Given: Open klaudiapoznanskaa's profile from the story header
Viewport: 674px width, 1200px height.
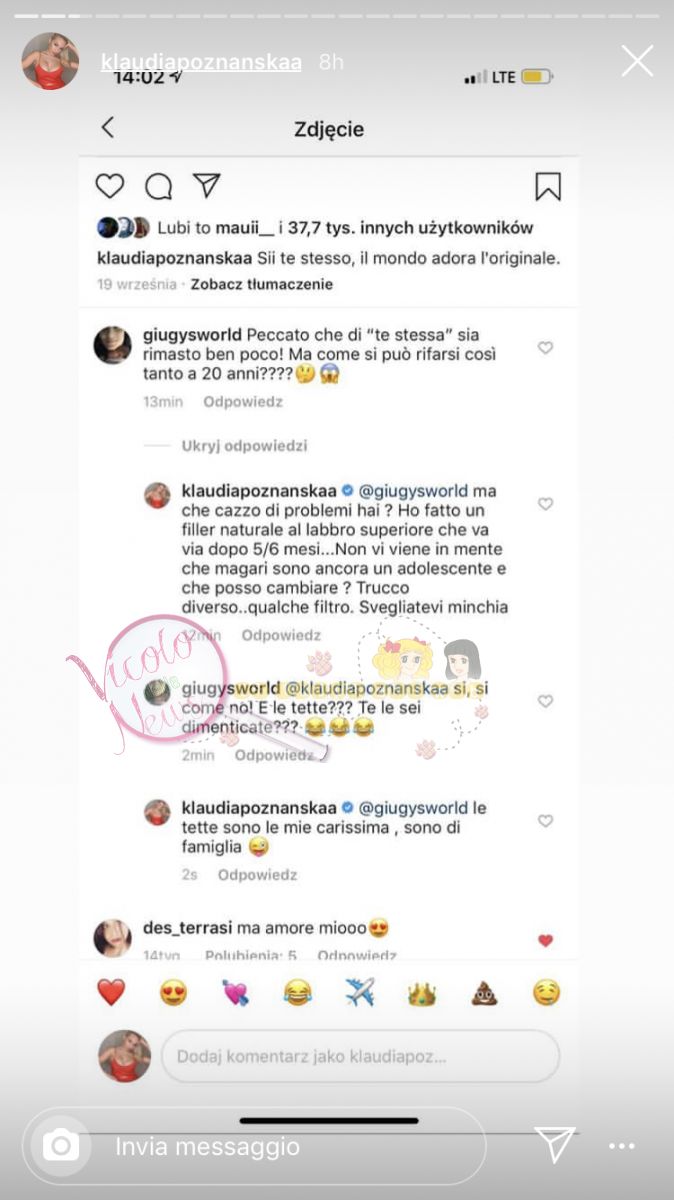Looking at the screenshot, I should click(201, 62).
